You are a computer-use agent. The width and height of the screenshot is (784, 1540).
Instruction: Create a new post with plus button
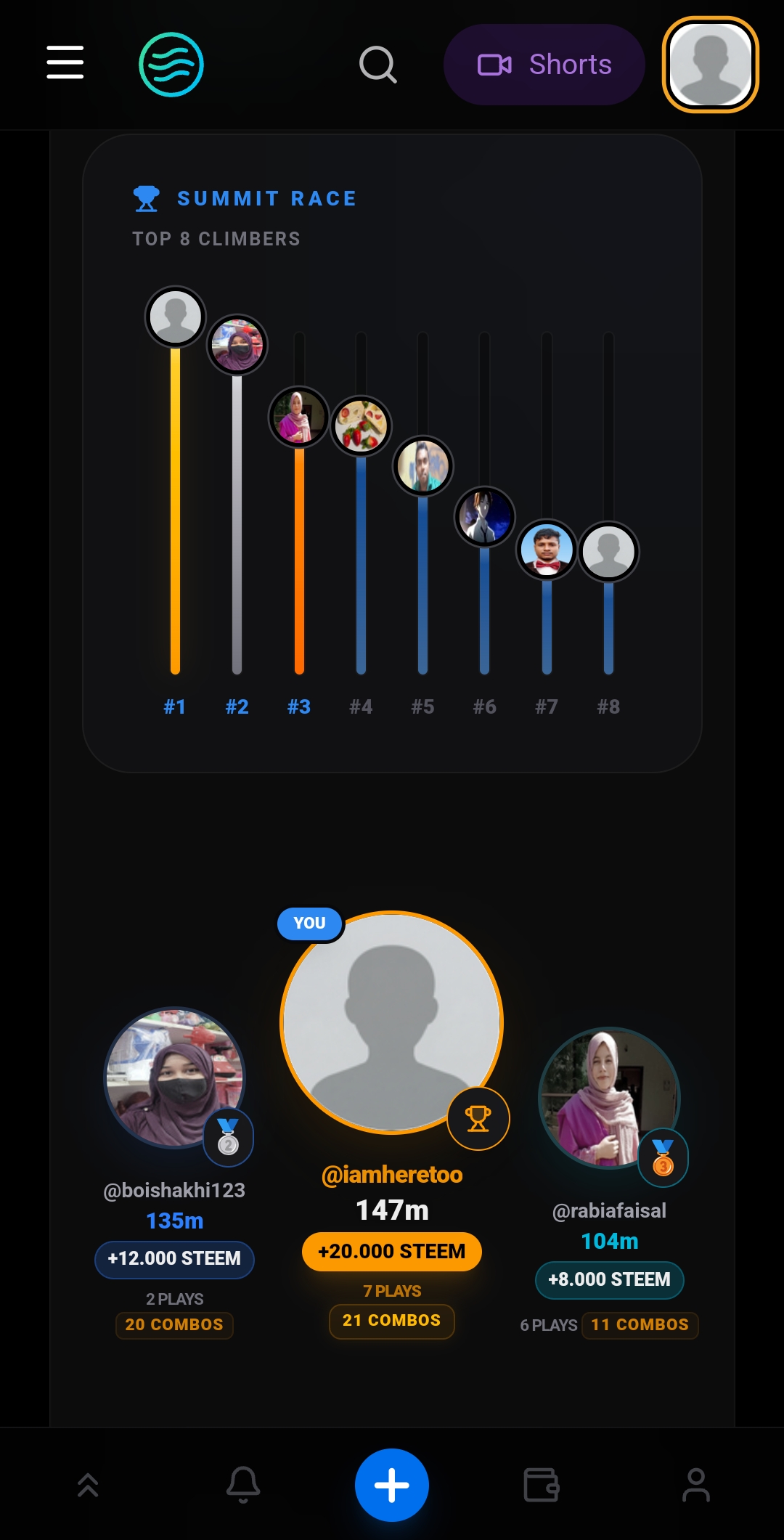coord(391,1485)
